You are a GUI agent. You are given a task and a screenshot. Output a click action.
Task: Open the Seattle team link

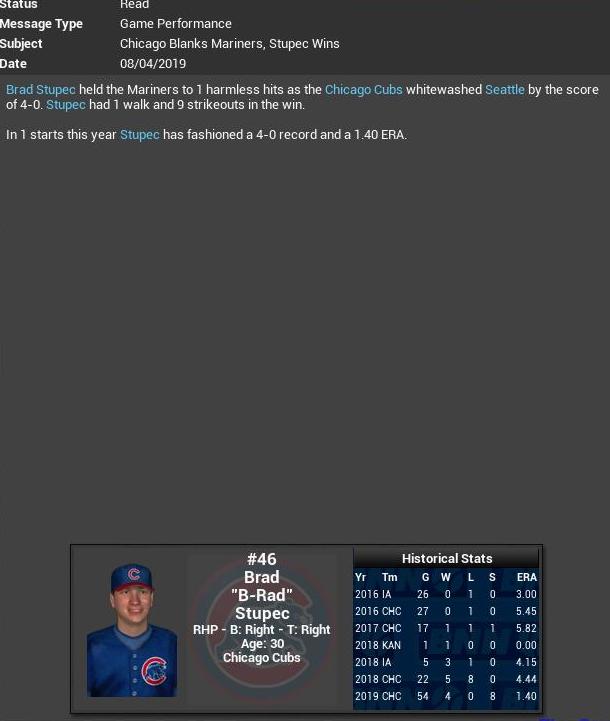tap(504, 90)
